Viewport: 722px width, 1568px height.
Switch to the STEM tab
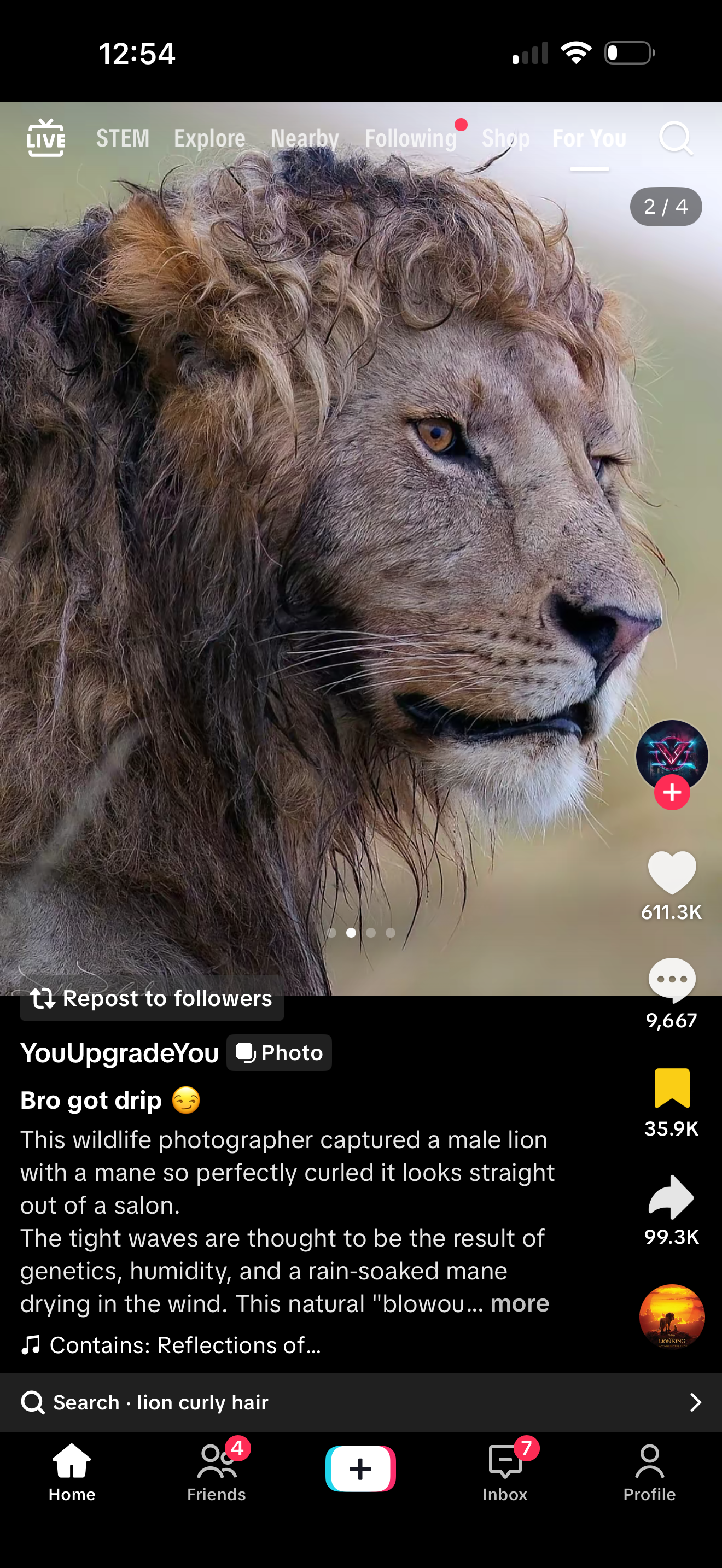(x=123, y=138)
